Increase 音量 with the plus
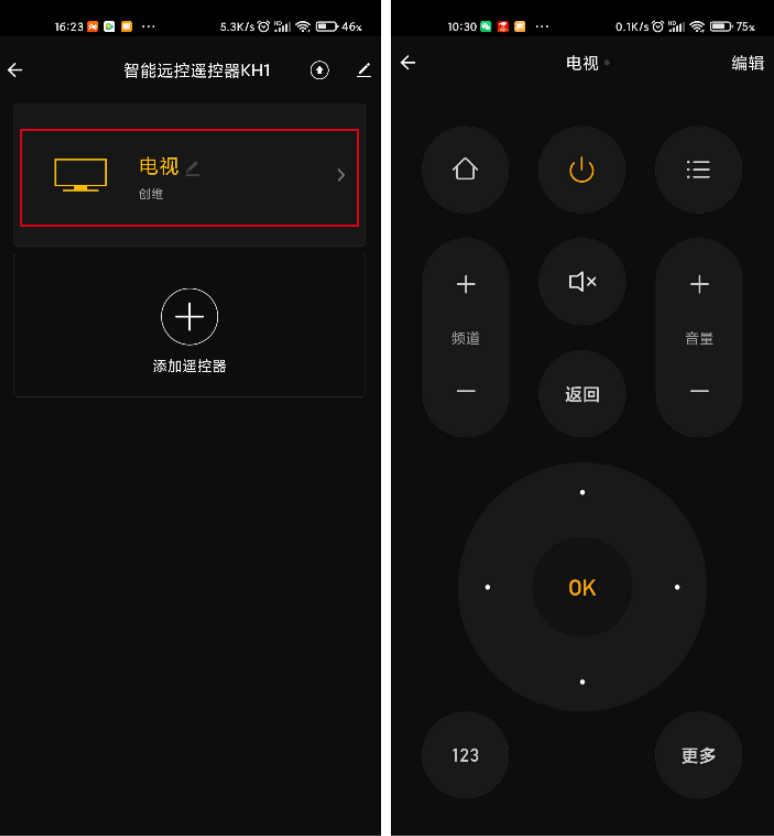This screenshot has width=774, height=836. click(699, 285)
